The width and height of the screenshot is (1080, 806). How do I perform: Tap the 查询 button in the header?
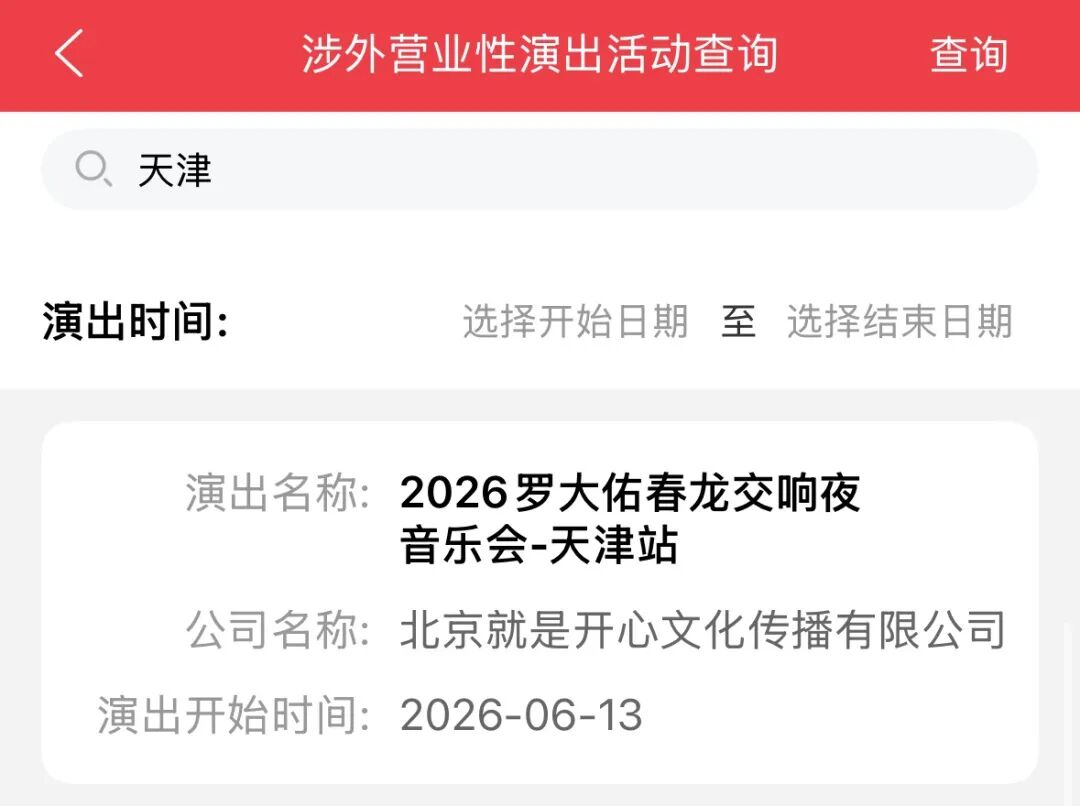point(968,55)
